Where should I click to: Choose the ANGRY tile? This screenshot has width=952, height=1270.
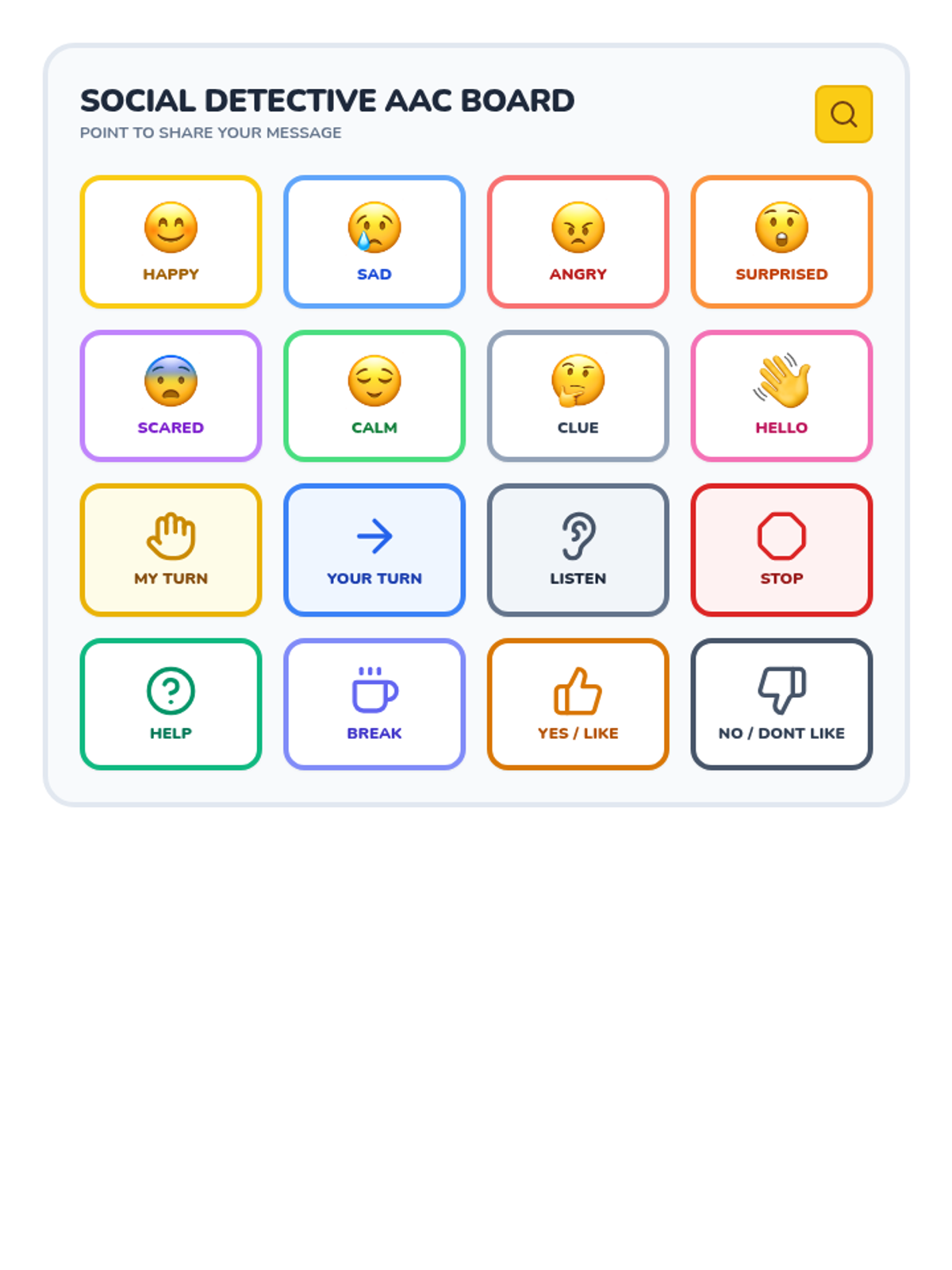(x=578, y=241)
